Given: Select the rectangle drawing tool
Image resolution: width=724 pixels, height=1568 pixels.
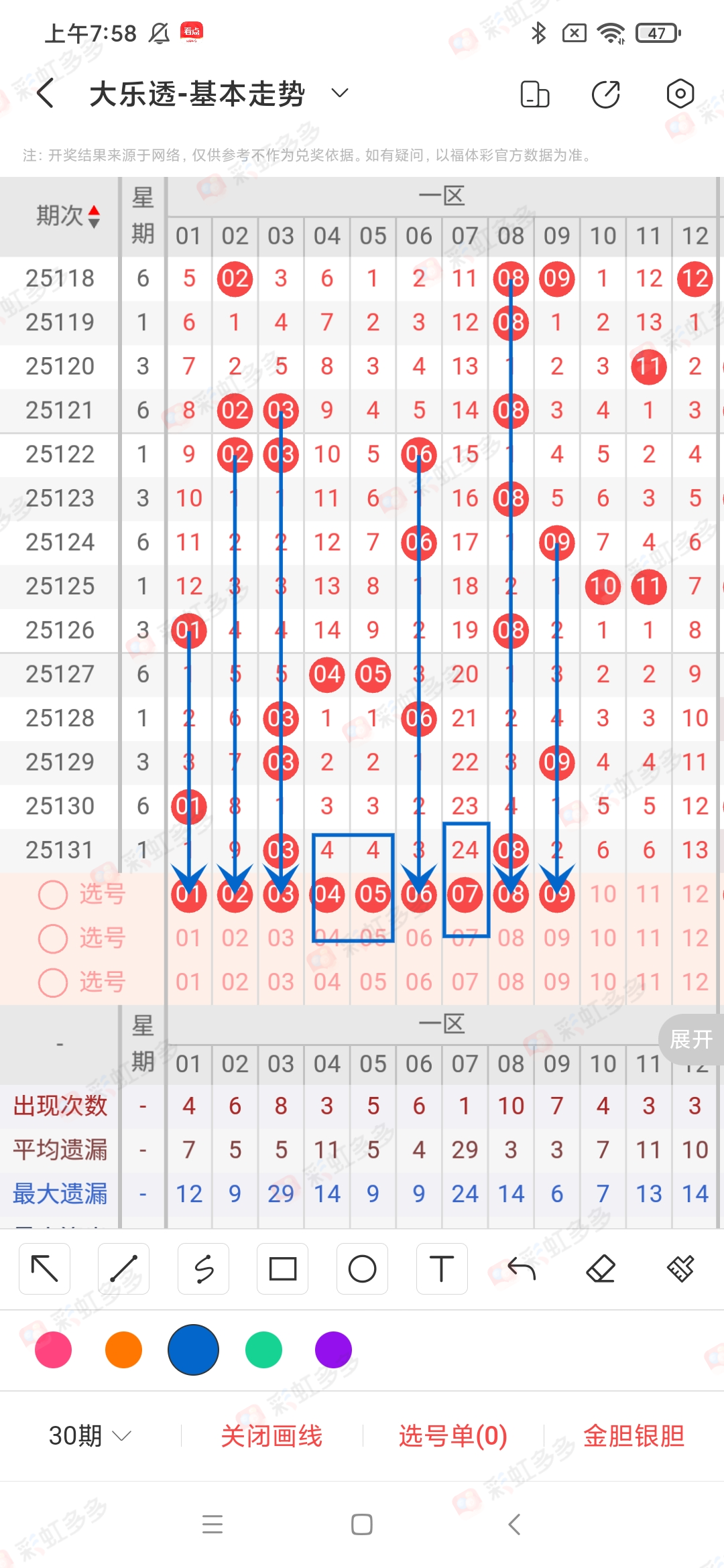Looking at the screenshot, I should coord(282,1268).
